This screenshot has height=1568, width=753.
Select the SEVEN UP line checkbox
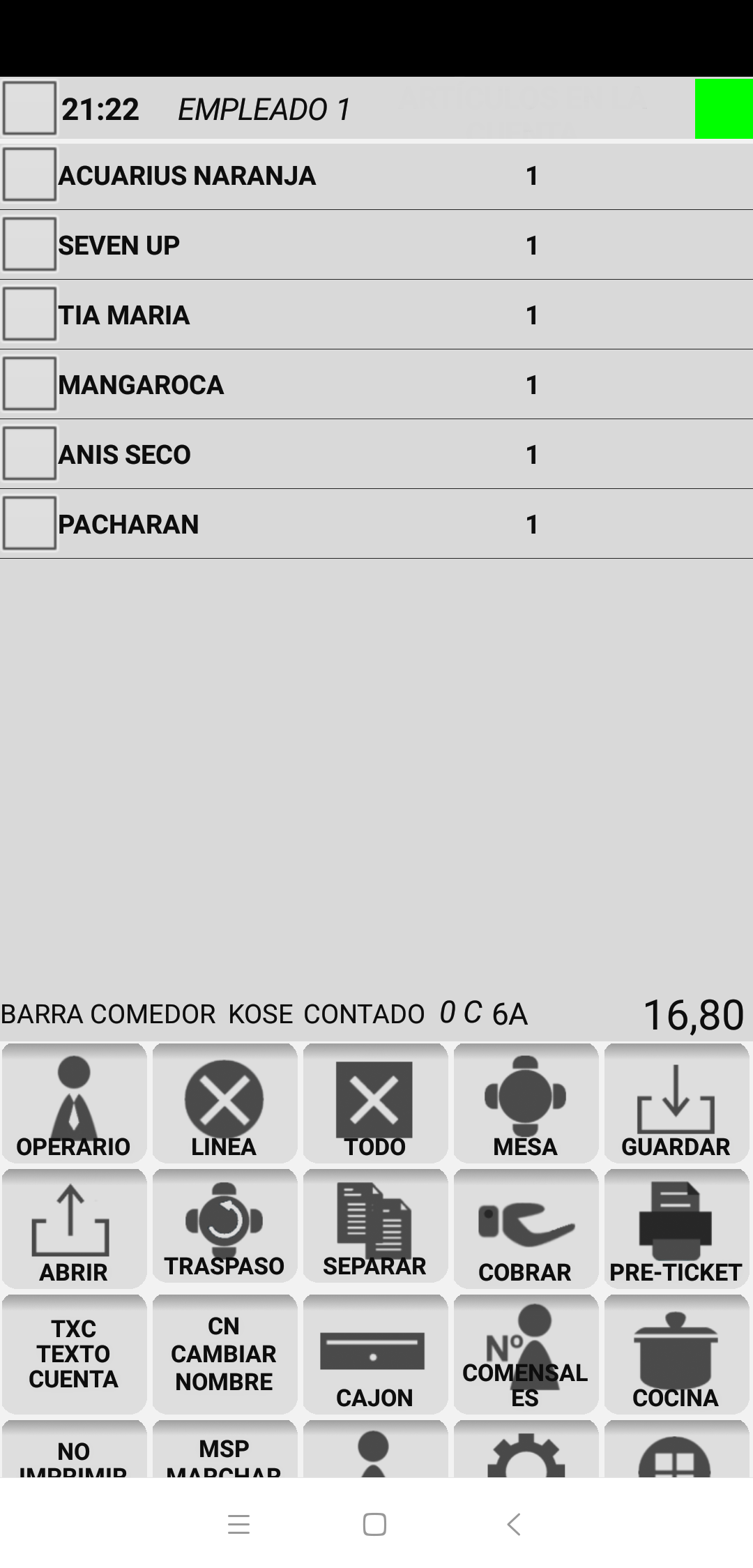tap(29, 244)
